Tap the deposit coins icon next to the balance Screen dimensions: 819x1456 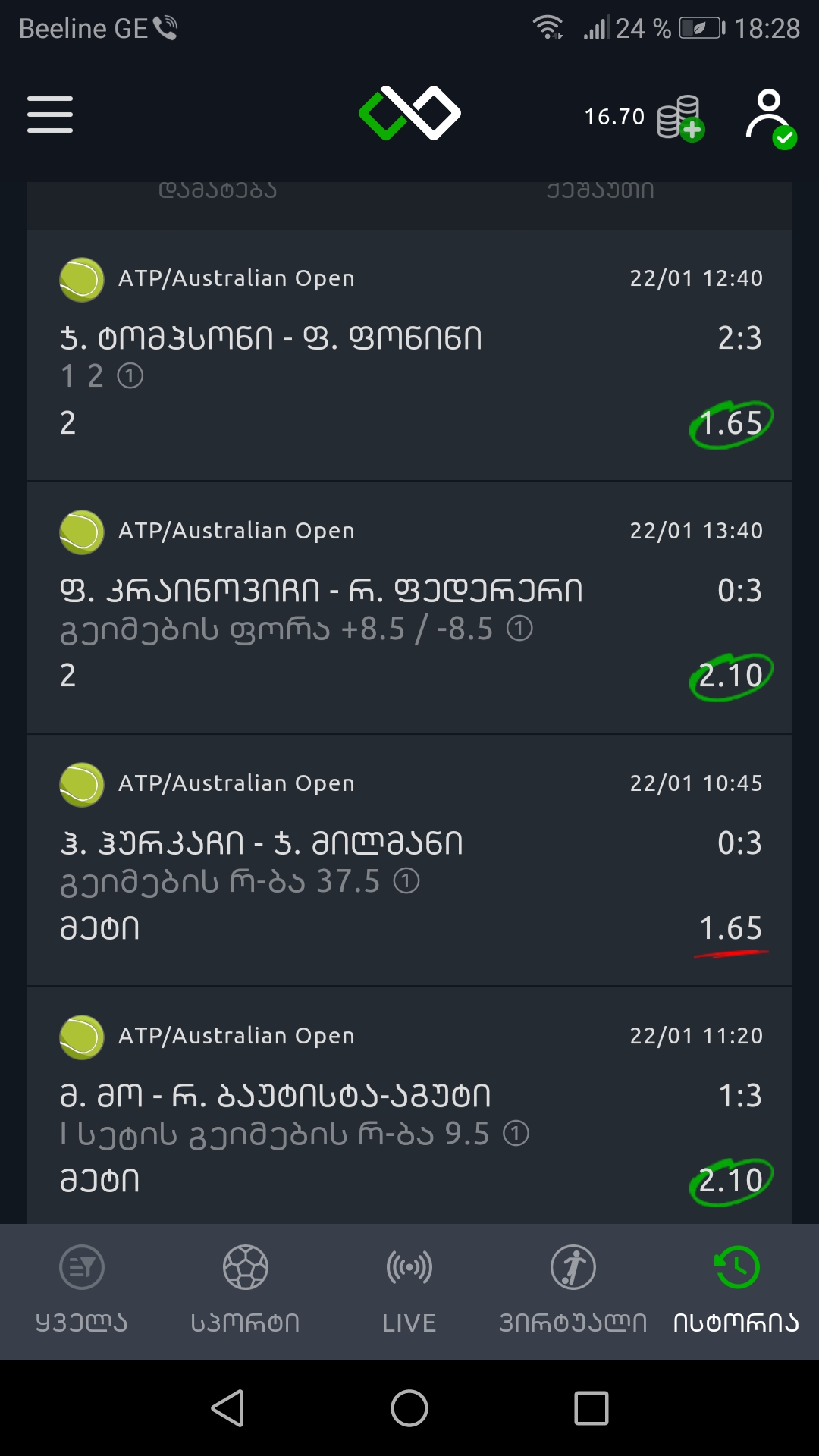point(680,118)
